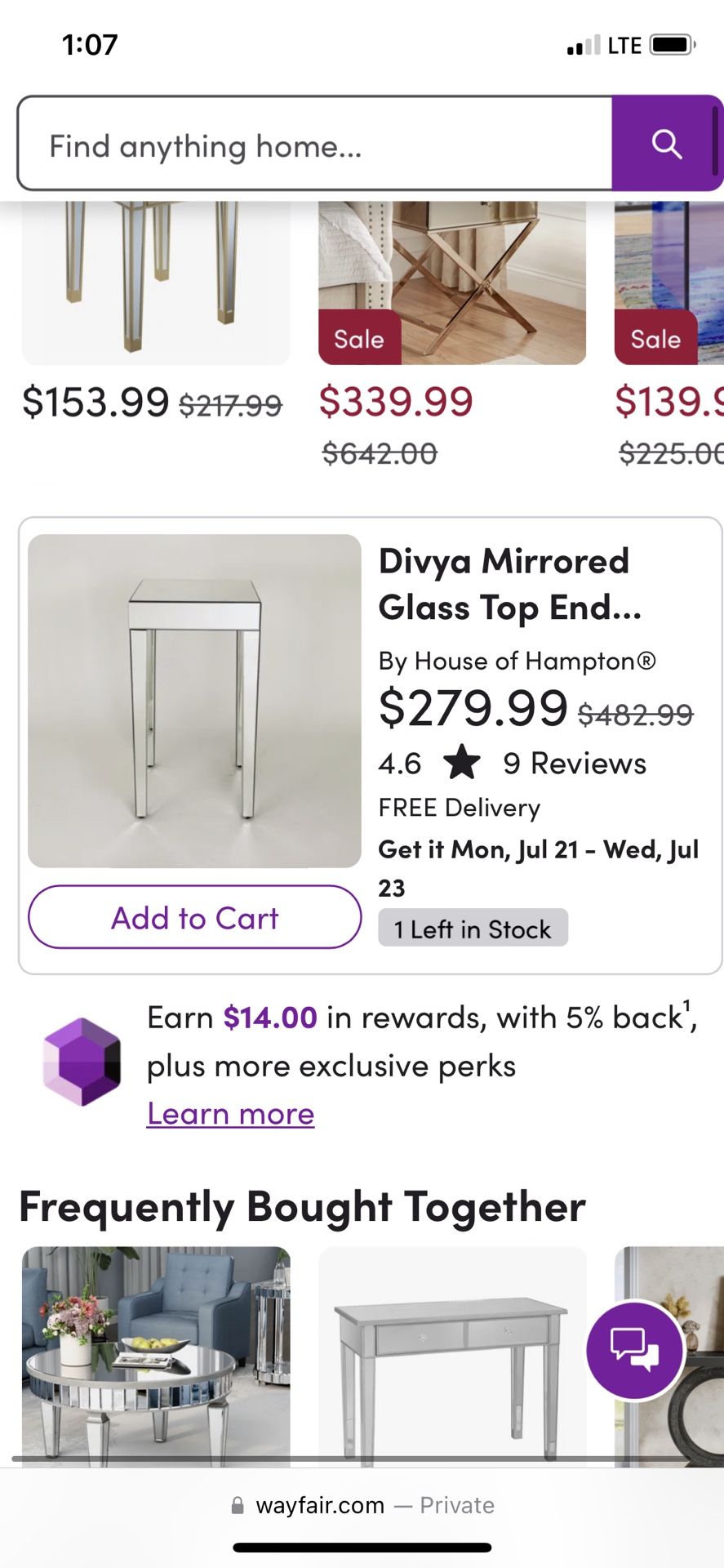Select the 1 Left in Stock badge

pos(473,928)
